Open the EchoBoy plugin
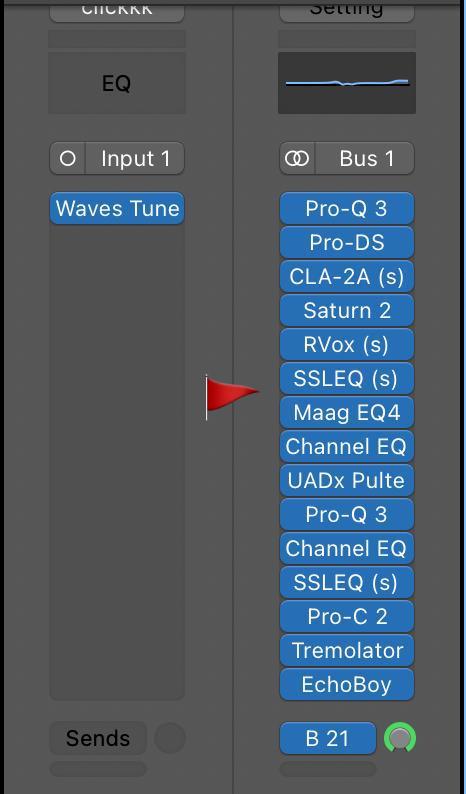The image size is (466, 794). (x=347, y=684)
